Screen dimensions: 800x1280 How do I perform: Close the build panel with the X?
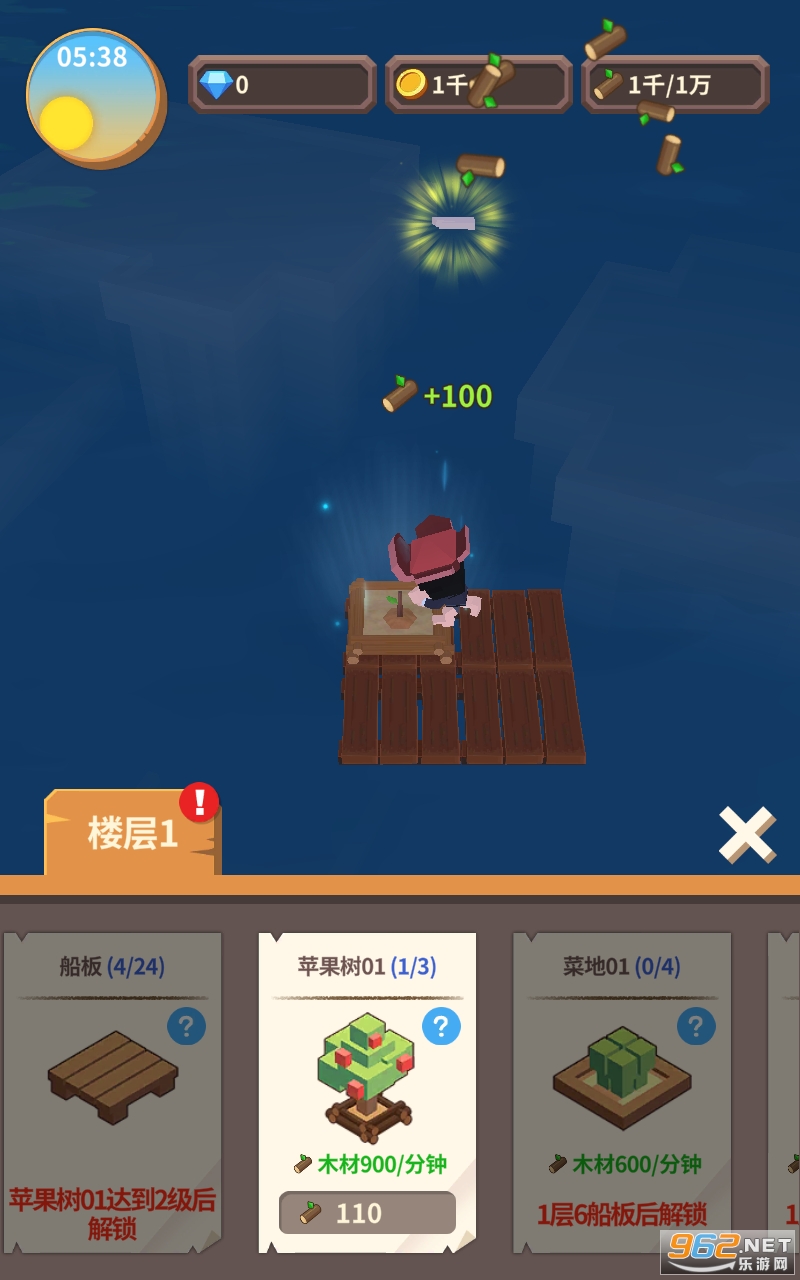[746, 834]
